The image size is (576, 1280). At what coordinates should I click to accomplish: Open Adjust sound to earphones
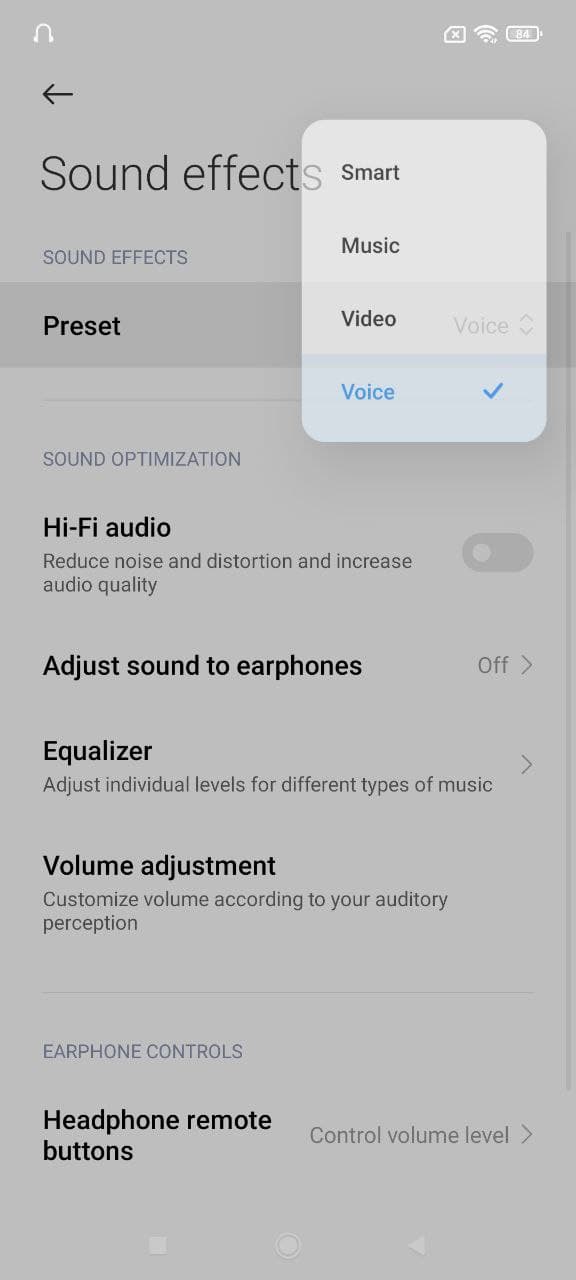pyautogui.click(x=288, y=666)
